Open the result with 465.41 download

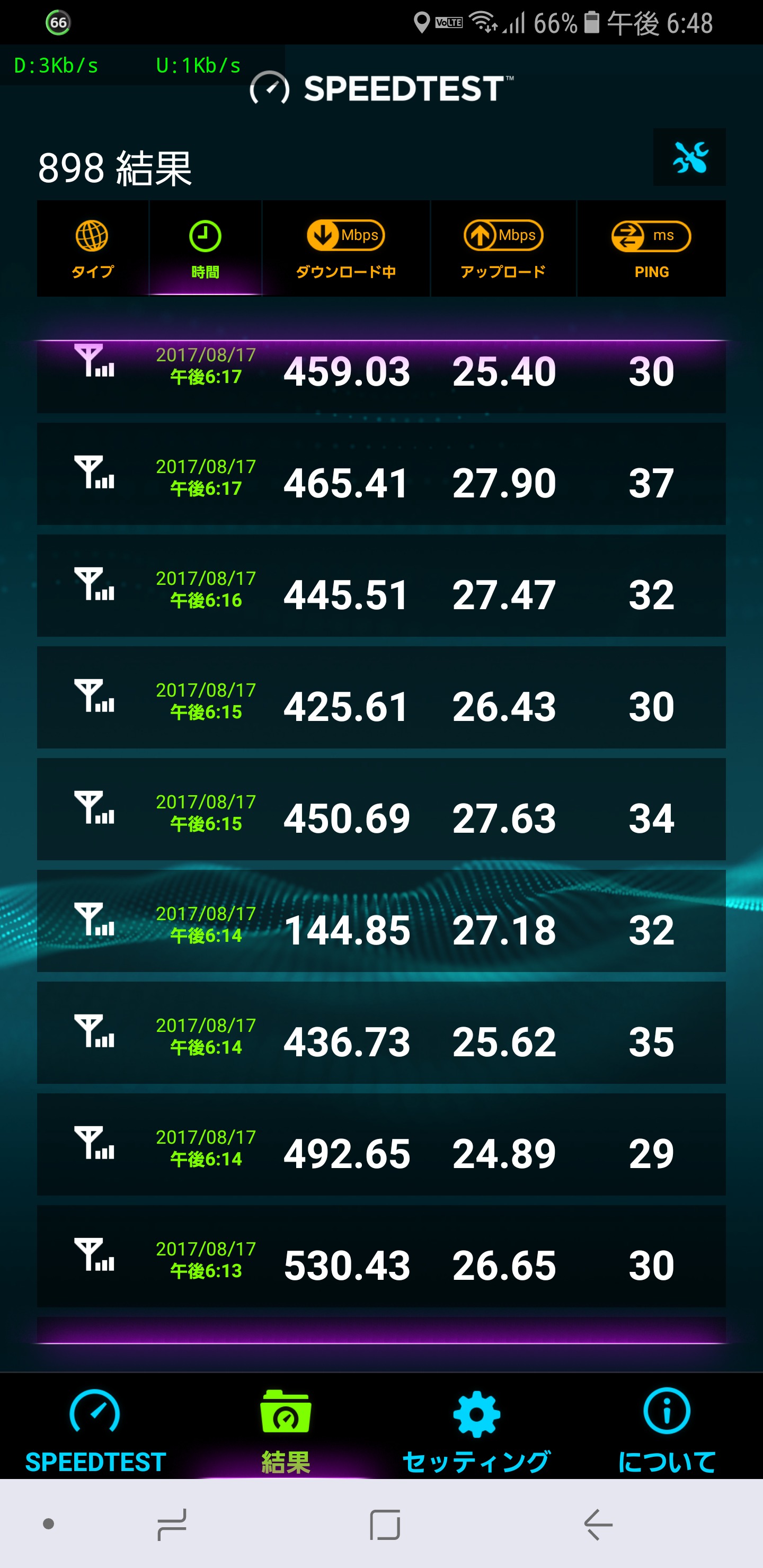(x=381, y=474)
